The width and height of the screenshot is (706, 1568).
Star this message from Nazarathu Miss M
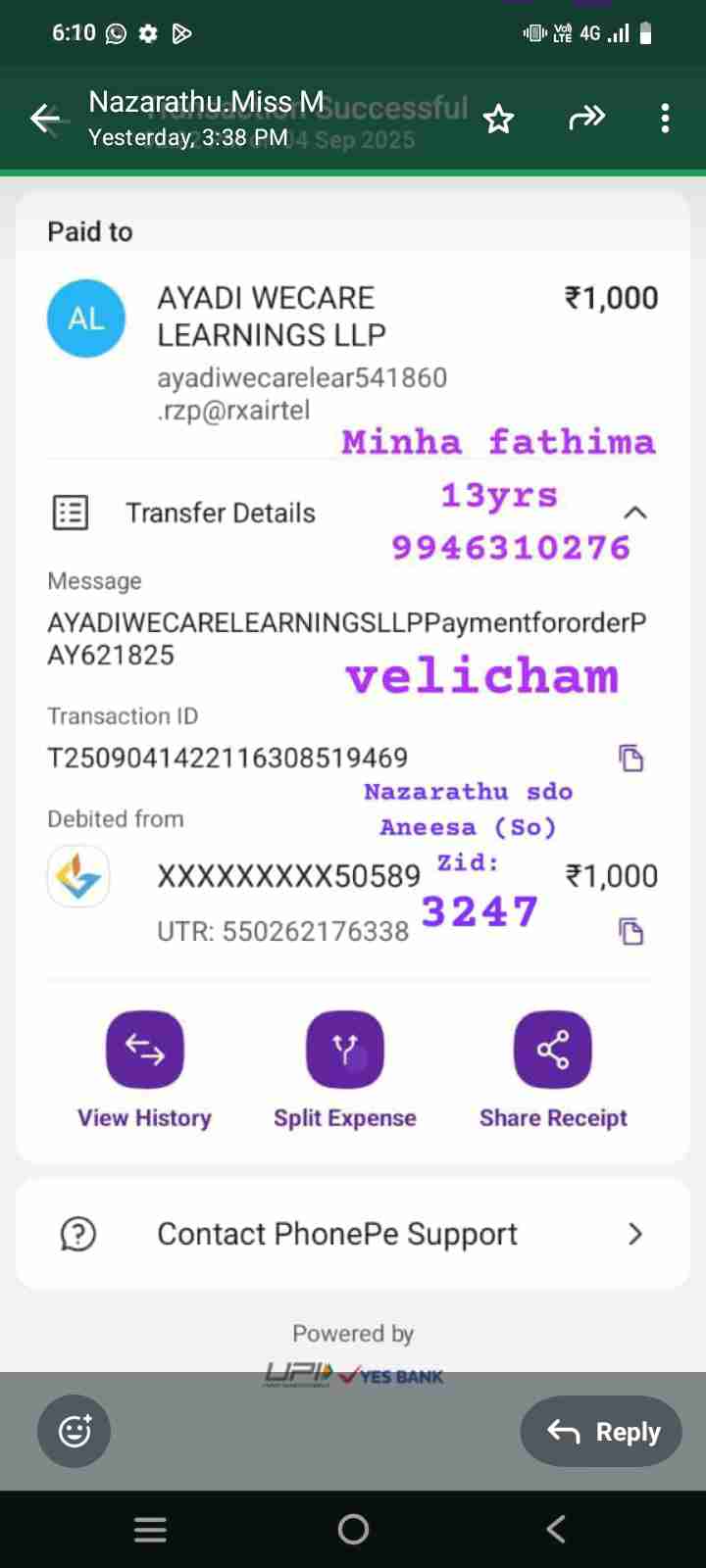[498, 120]
